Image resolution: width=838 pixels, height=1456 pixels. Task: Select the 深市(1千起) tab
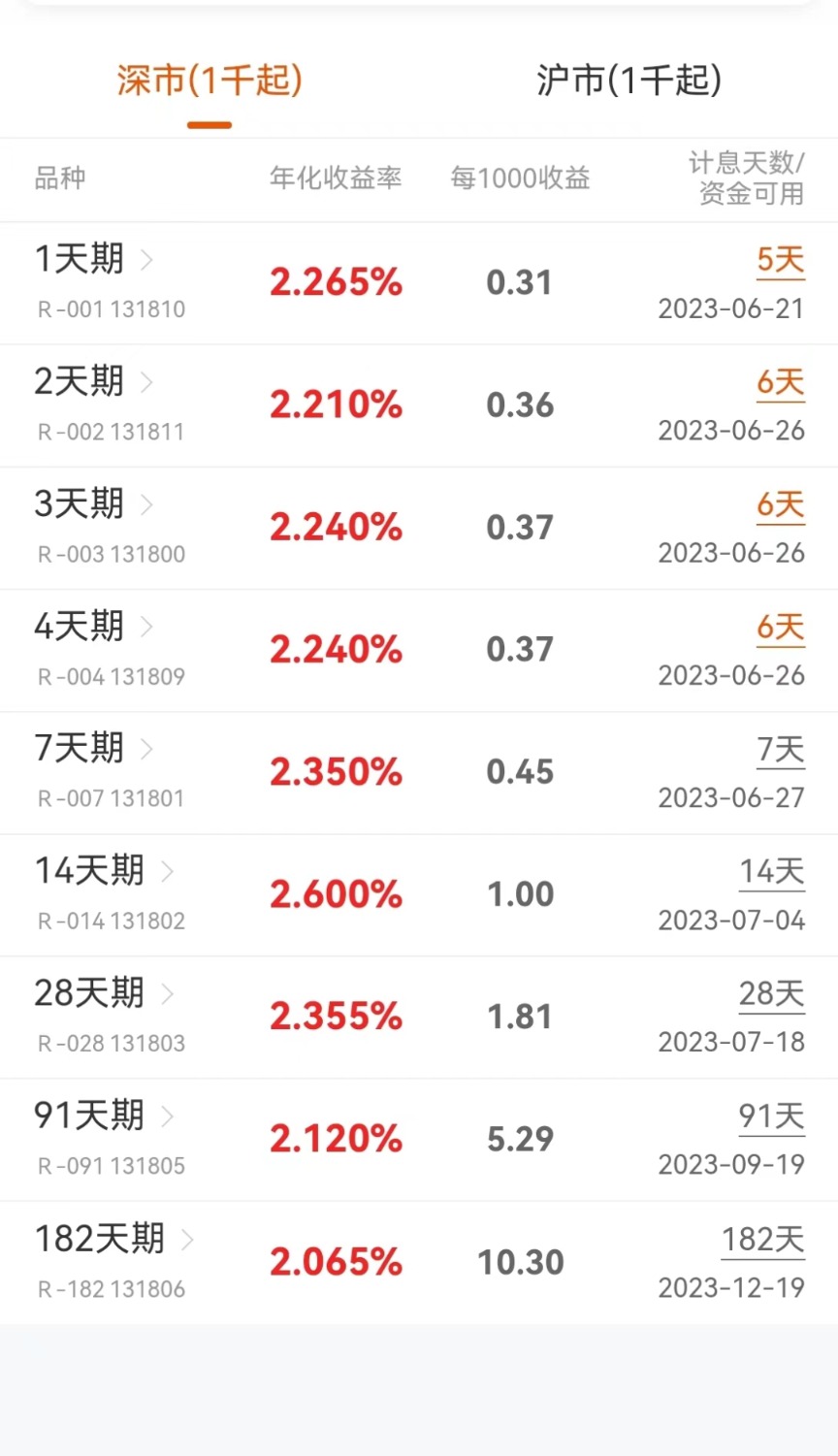(x=209, y=81)
